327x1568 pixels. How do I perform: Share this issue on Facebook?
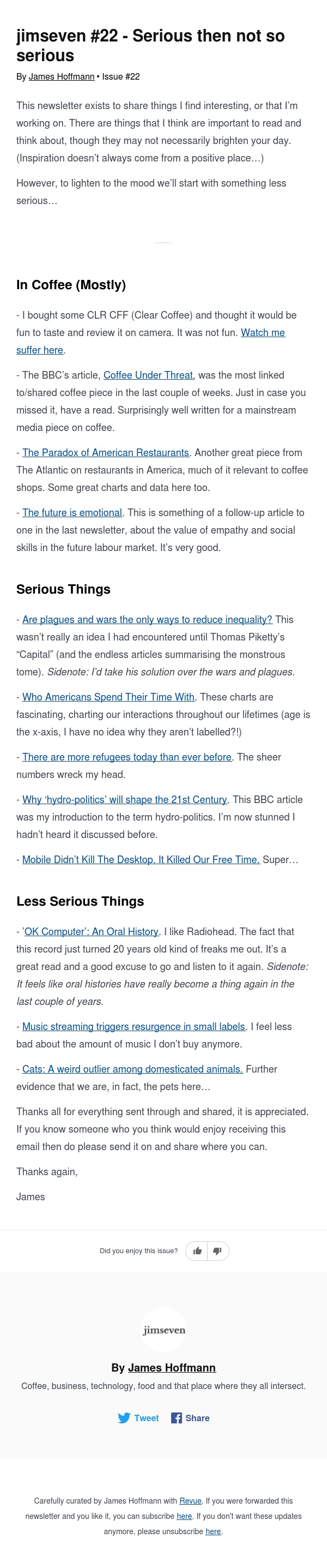point(190,1417)
